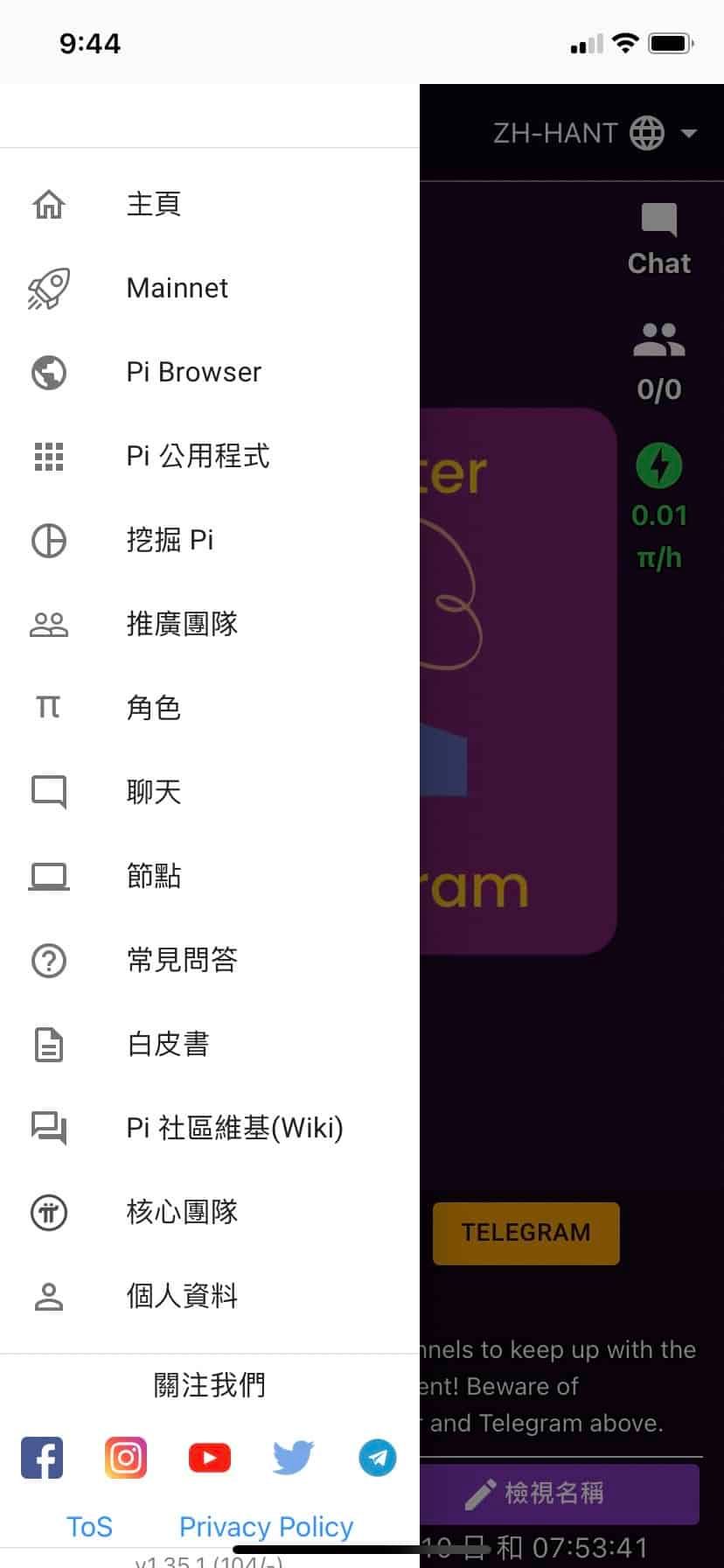The width and height of the screenshot is (724, 1568).
Task: Go to Pi 公用程式
Action: [198, 456]
